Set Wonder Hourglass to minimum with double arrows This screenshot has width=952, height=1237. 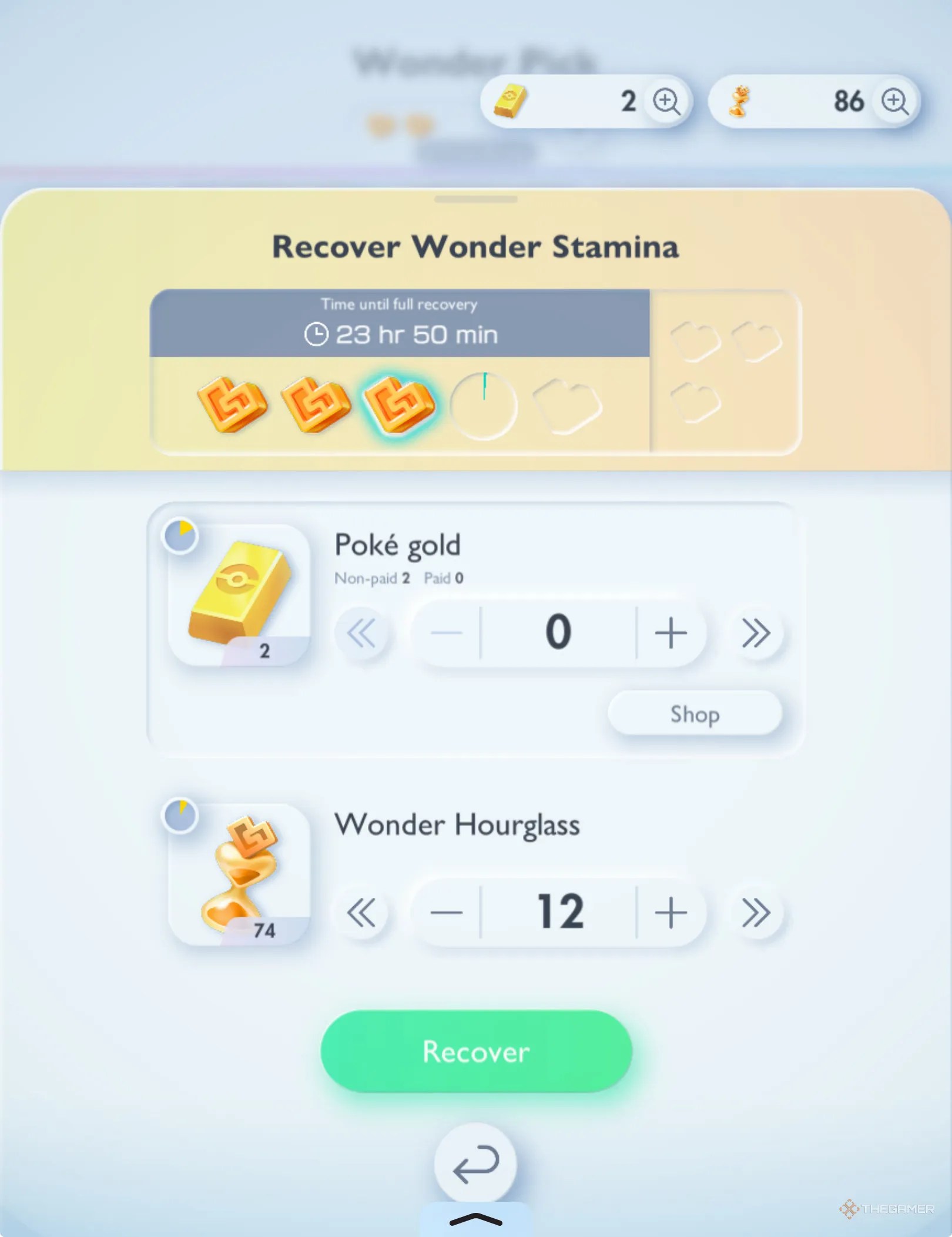(361, 913)
